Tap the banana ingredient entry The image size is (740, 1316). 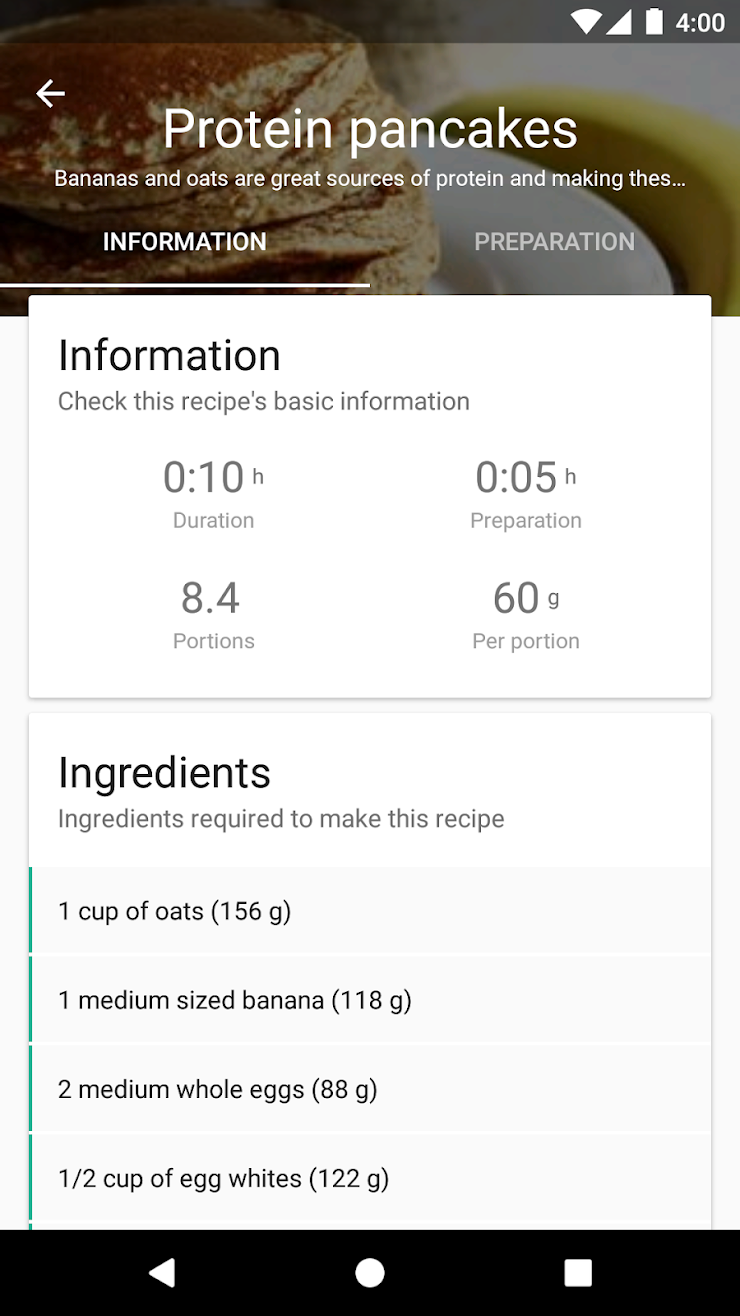tap(370, 999)
